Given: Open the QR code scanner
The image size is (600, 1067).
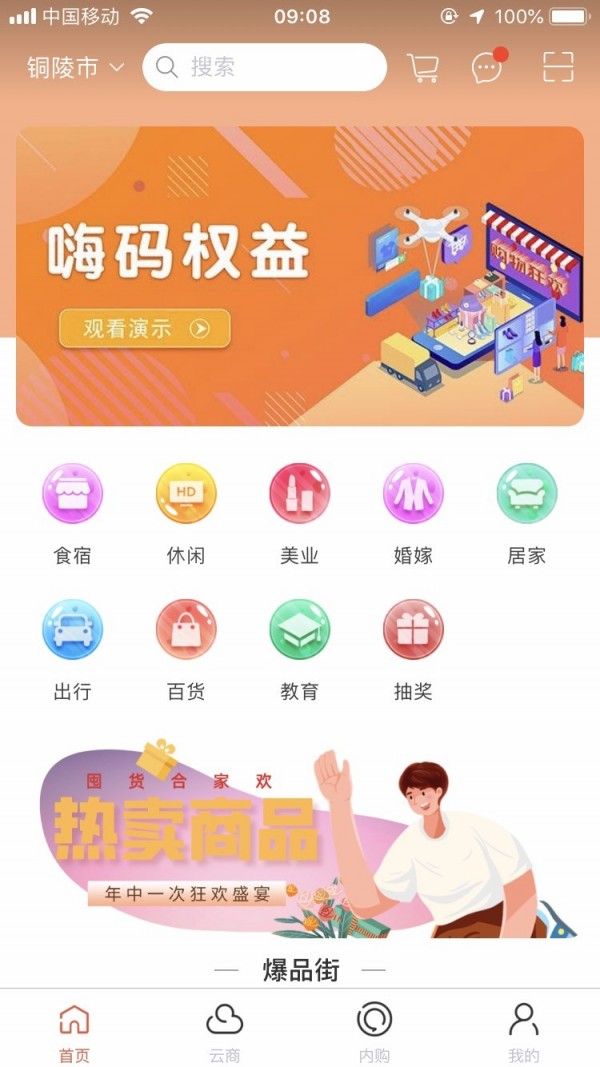Looking at the screenshot, I should pyautogui.click(x=559, y=67).
